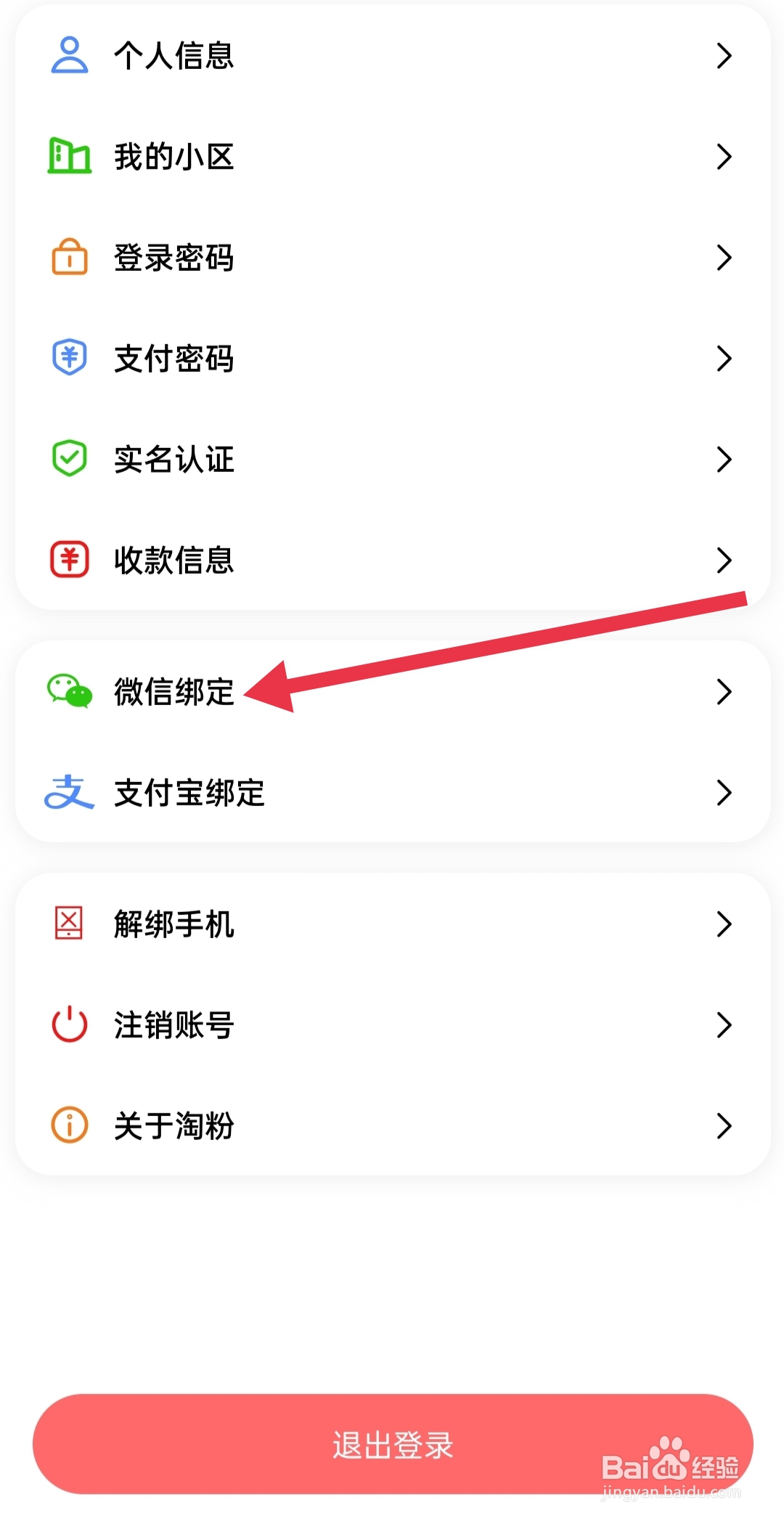The image size is (784, 1519).
Task: Click the blue Alipay icon for 支付宝绑定
Action: [68, 793]
